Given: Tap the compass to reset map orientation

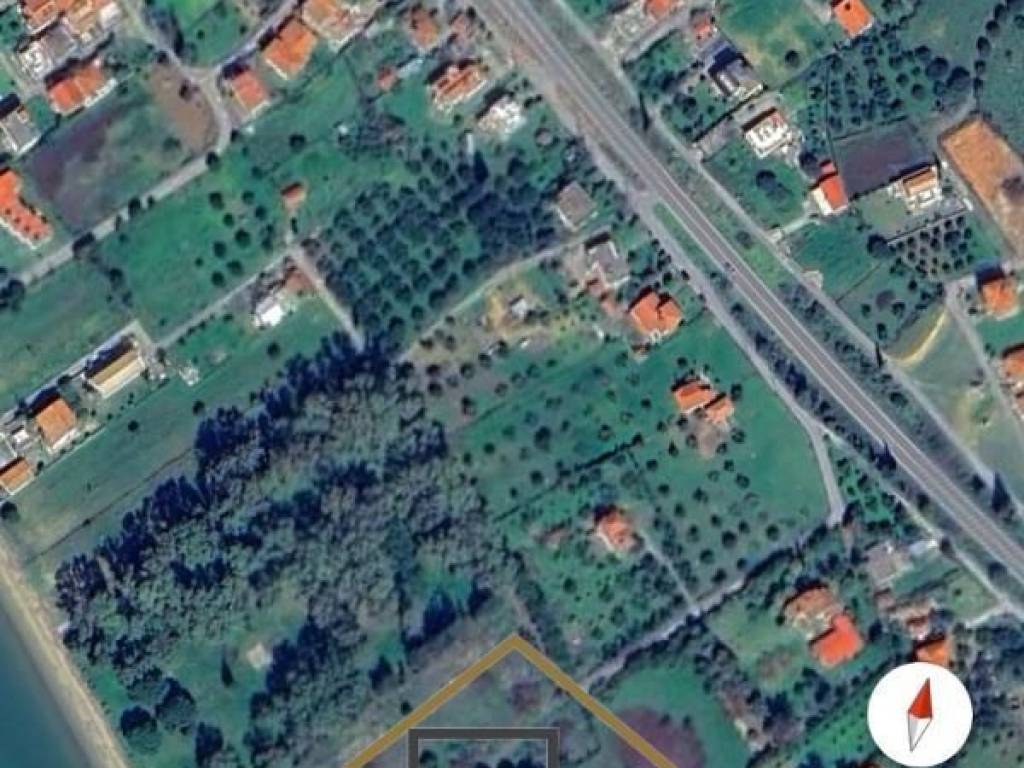Looking at the screenshot, I should tap(919, 714).
